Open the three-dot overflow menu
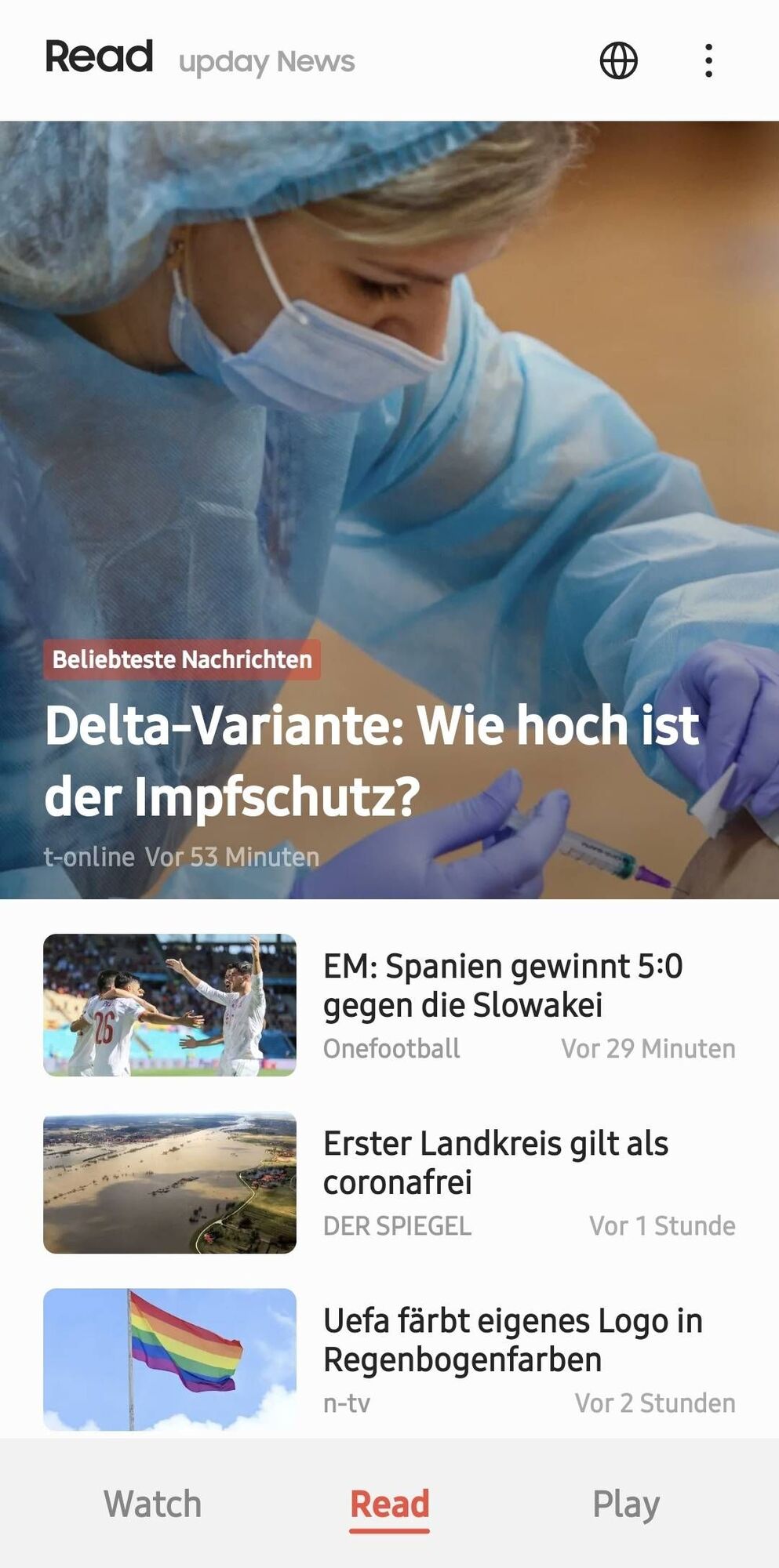Viewport: 779px width, 1568px height. [708, 60]
